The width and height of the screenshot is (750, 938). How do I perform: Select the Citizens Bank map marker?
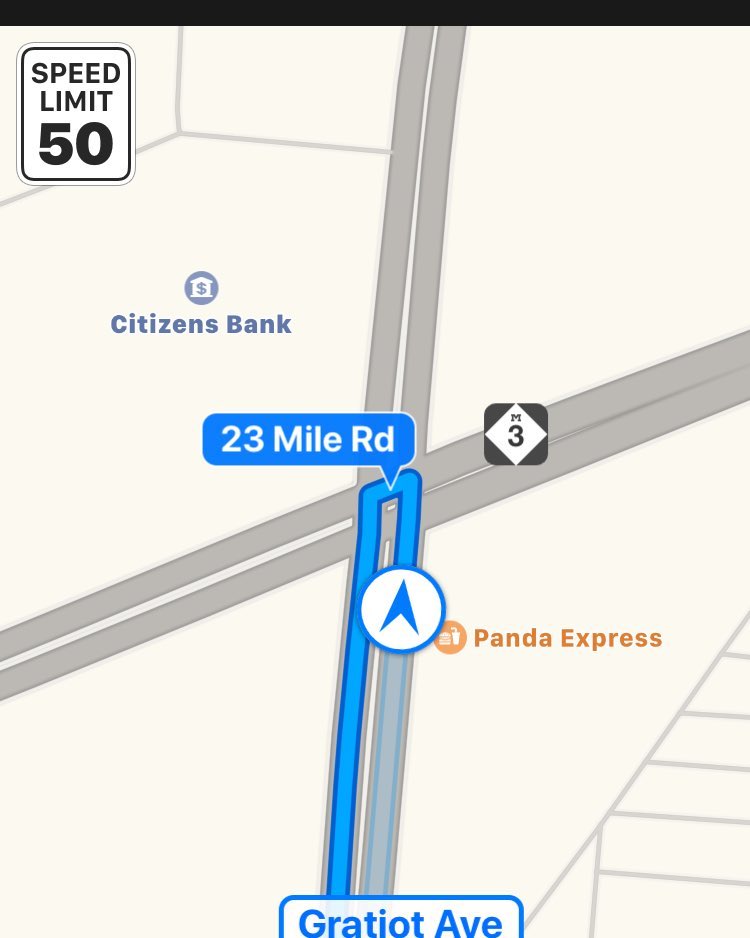(x=201, y=289)
